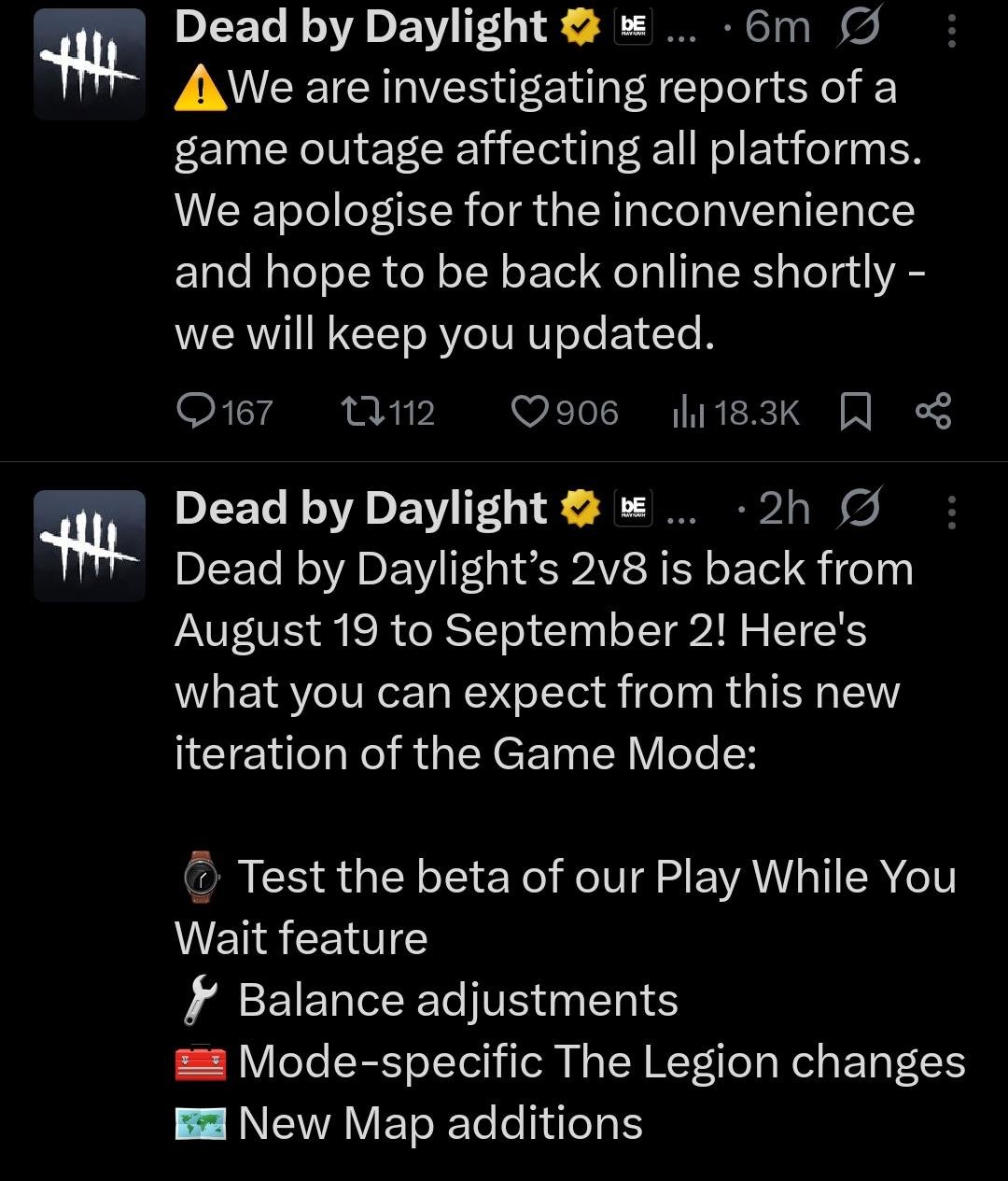Open the Dead by Daylight profile avatar
This screenshot has width=1008, height=1181.
point(90,63)
